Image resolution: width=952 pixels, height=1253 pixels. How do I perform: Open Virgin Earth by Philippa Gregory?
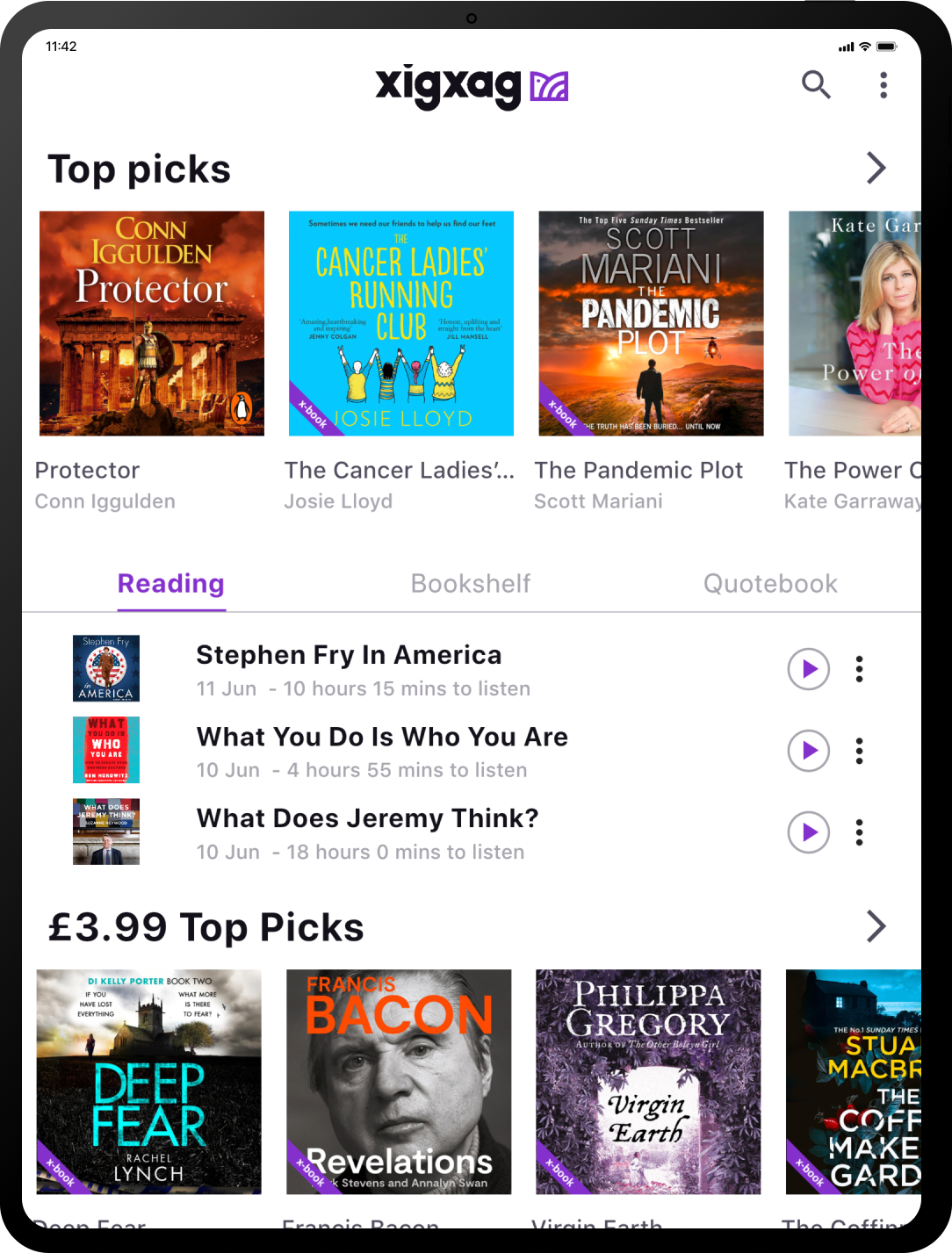[x=648, y=1082]
